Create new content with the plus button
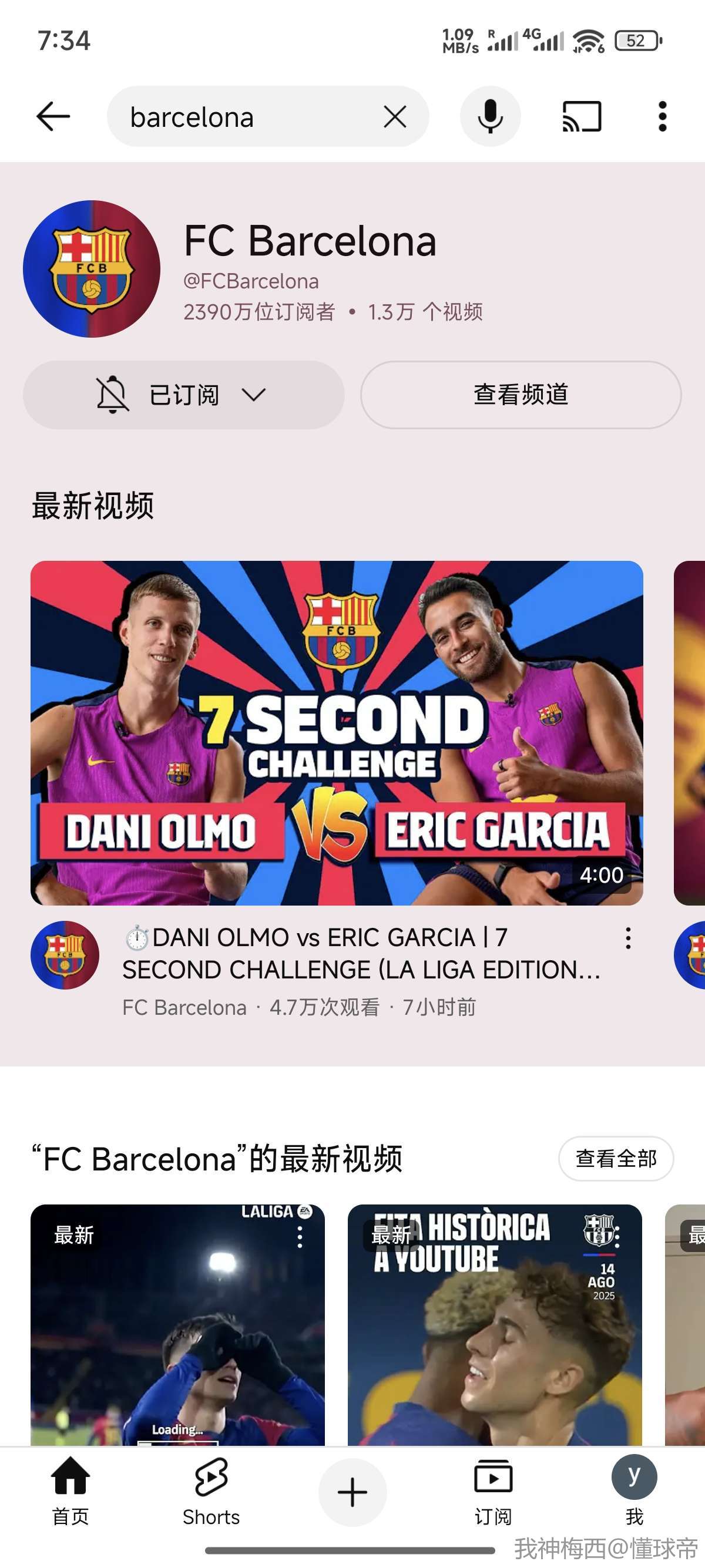705x1568 pixels. [352, 1492]
